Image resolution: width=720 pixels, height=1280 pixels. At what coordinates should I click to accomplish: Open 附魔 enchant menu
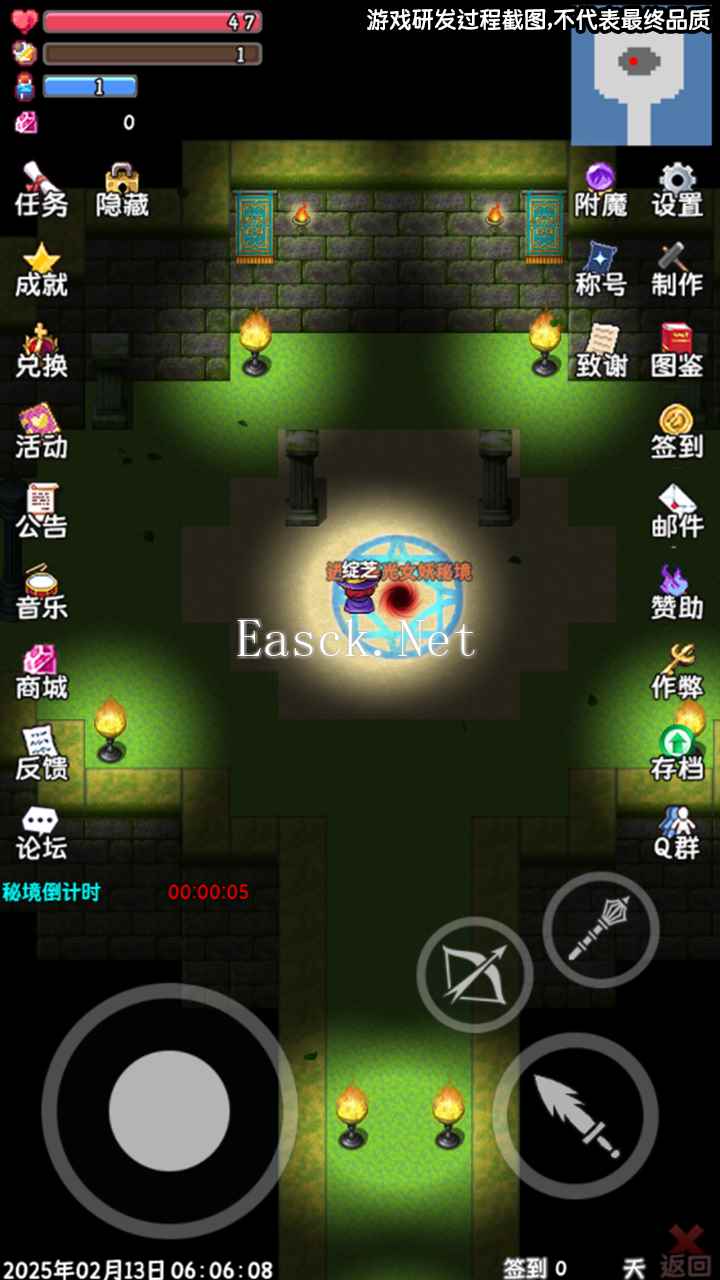601,190
